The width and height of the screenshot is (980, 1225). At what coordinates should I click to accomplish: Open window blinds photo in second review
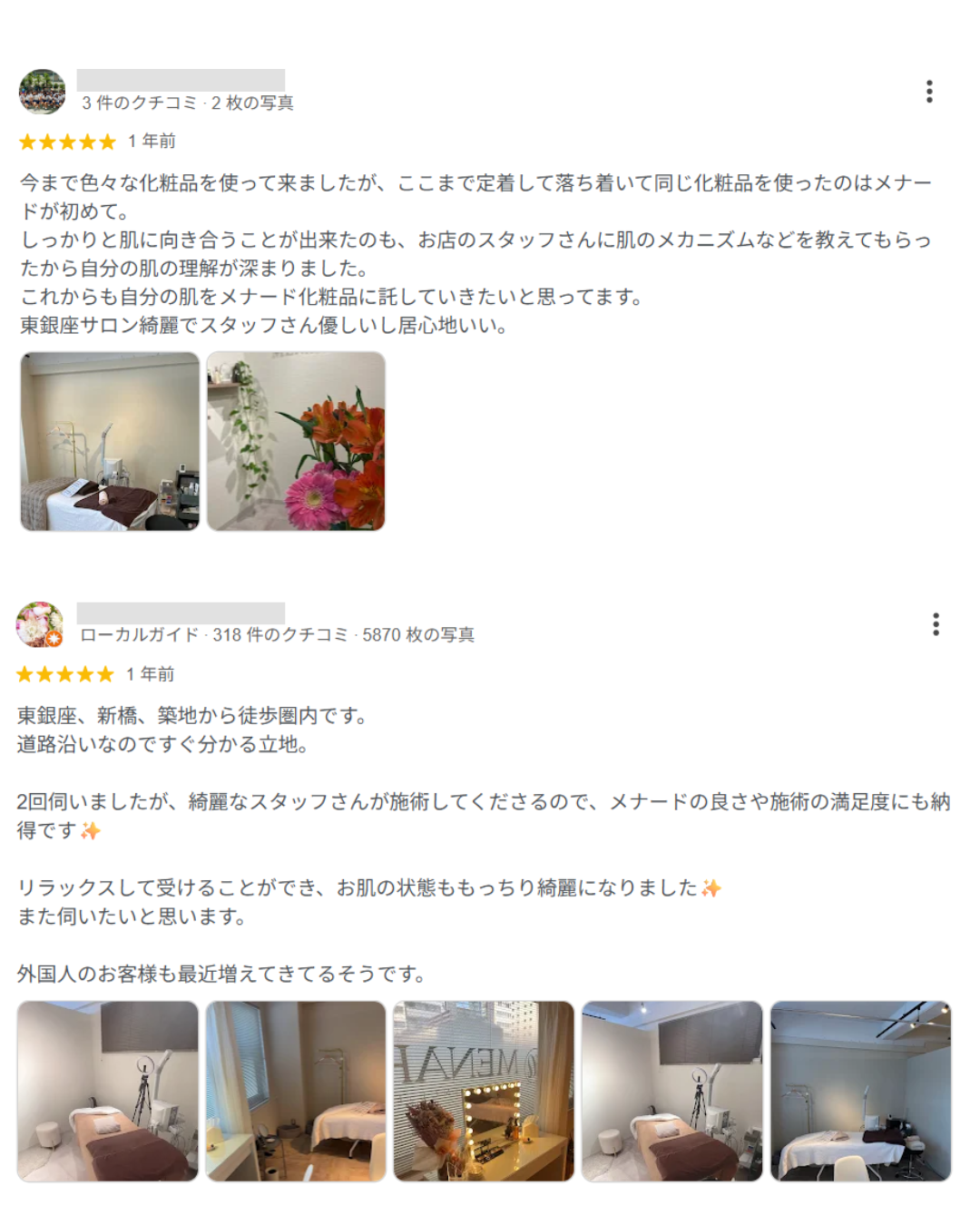tap(296, 1091)
